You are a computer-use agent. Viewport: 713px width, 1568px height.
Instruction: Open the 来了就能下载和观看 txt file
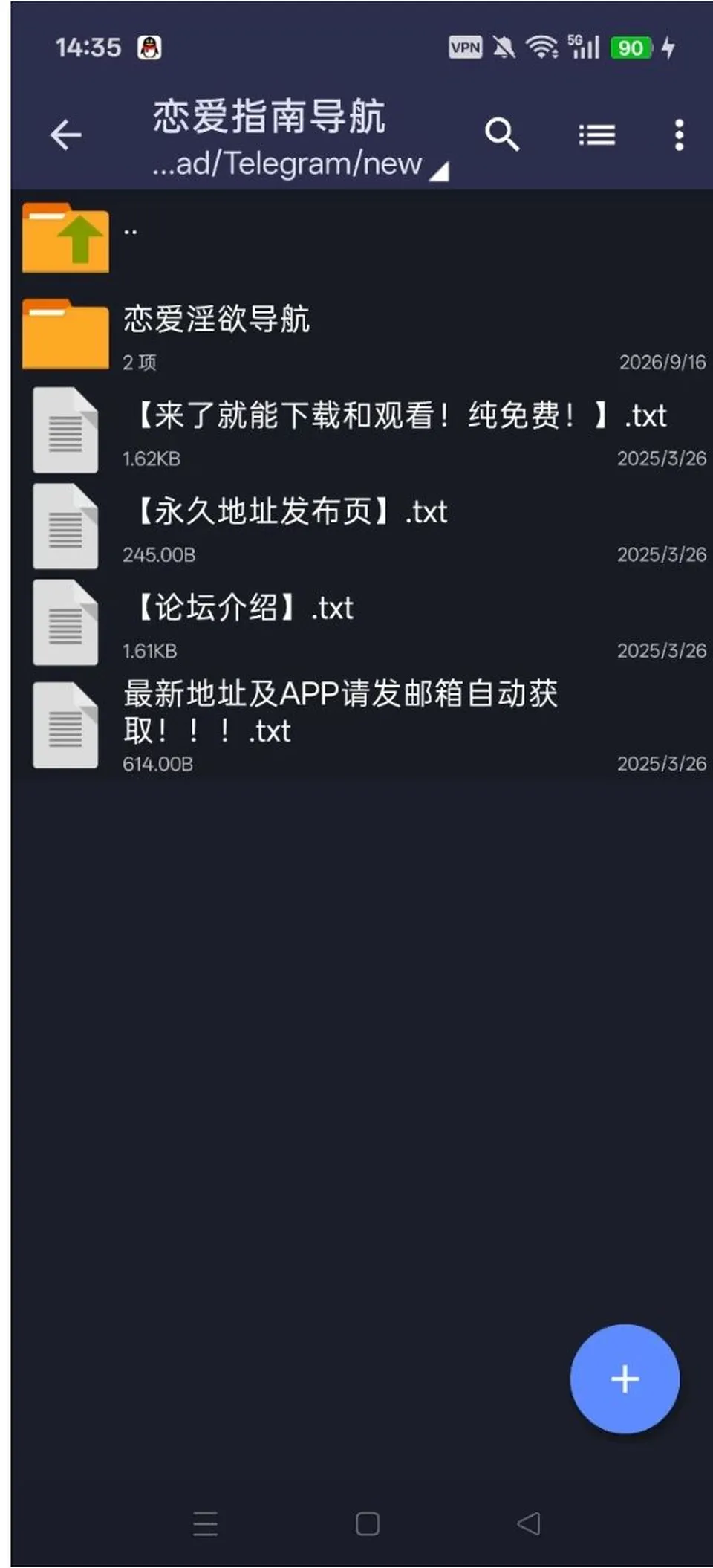pos(362,431)
